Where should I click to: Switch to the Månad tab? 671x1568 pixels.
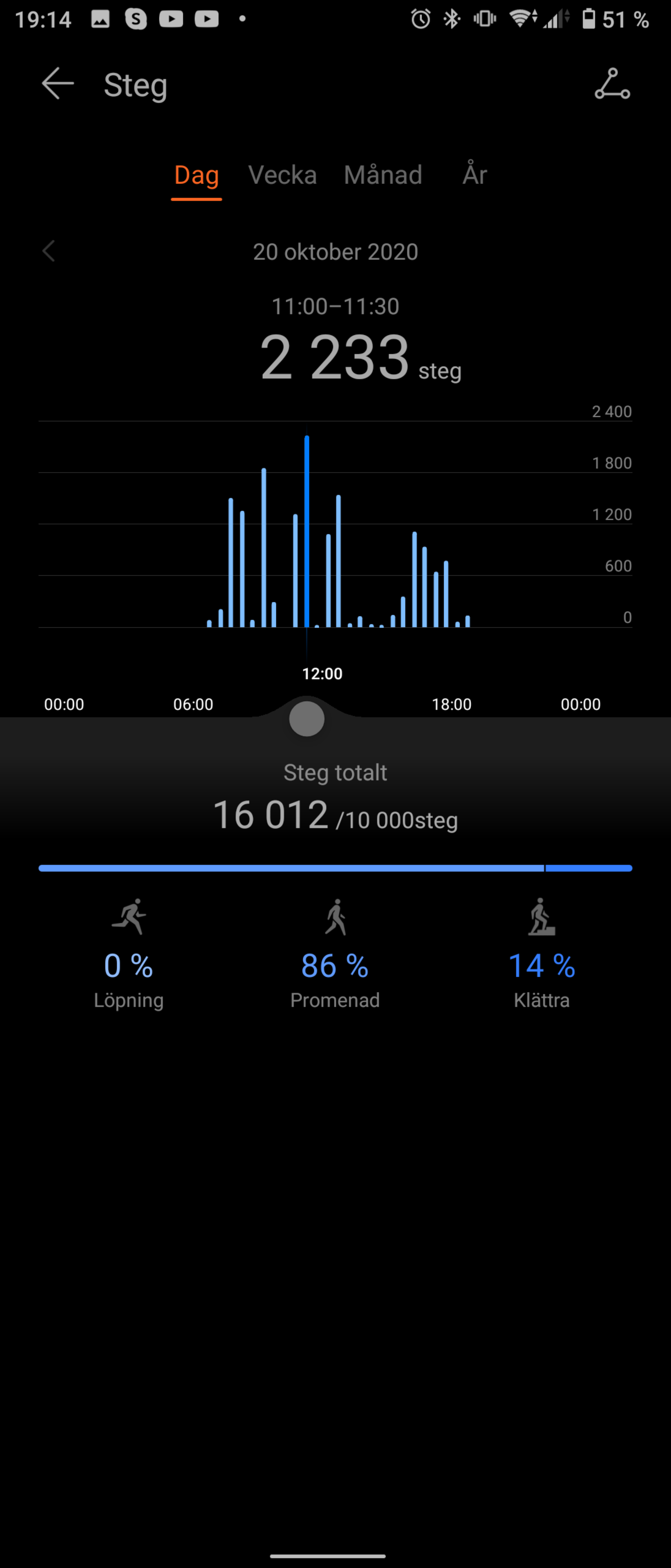click(x=383, y=175)
